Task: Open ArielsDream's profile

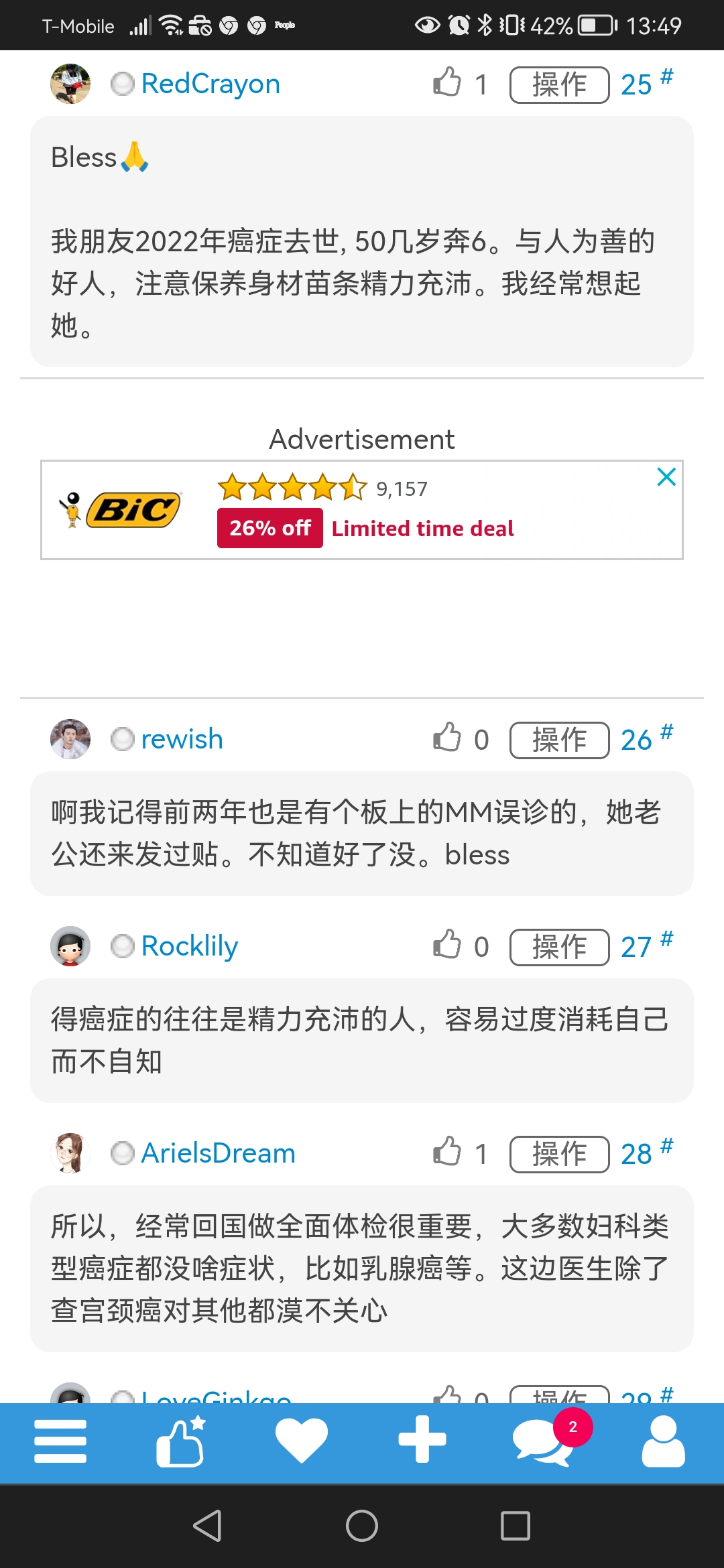Action: (218, 1154)
